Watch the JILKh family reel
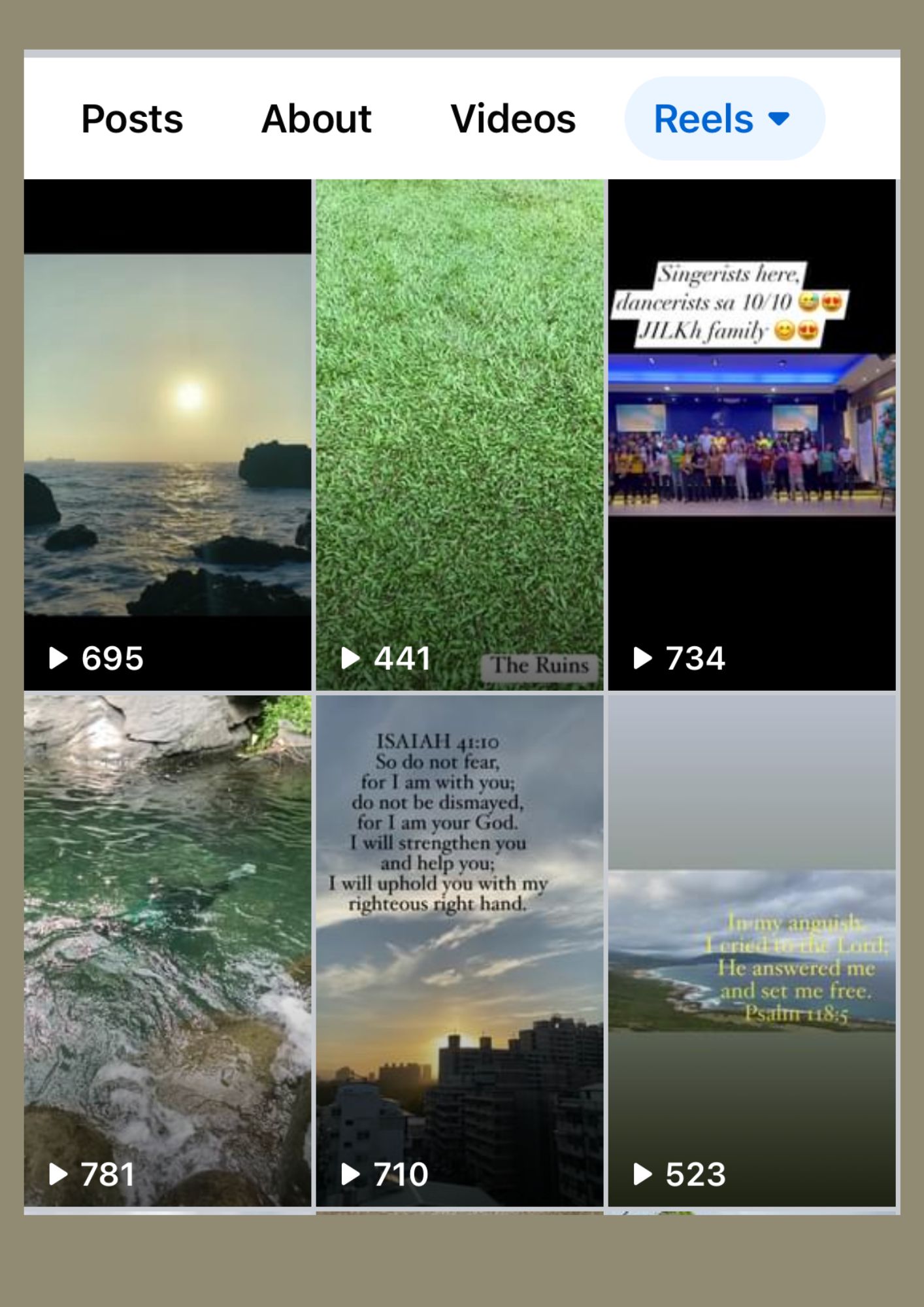 751,435
